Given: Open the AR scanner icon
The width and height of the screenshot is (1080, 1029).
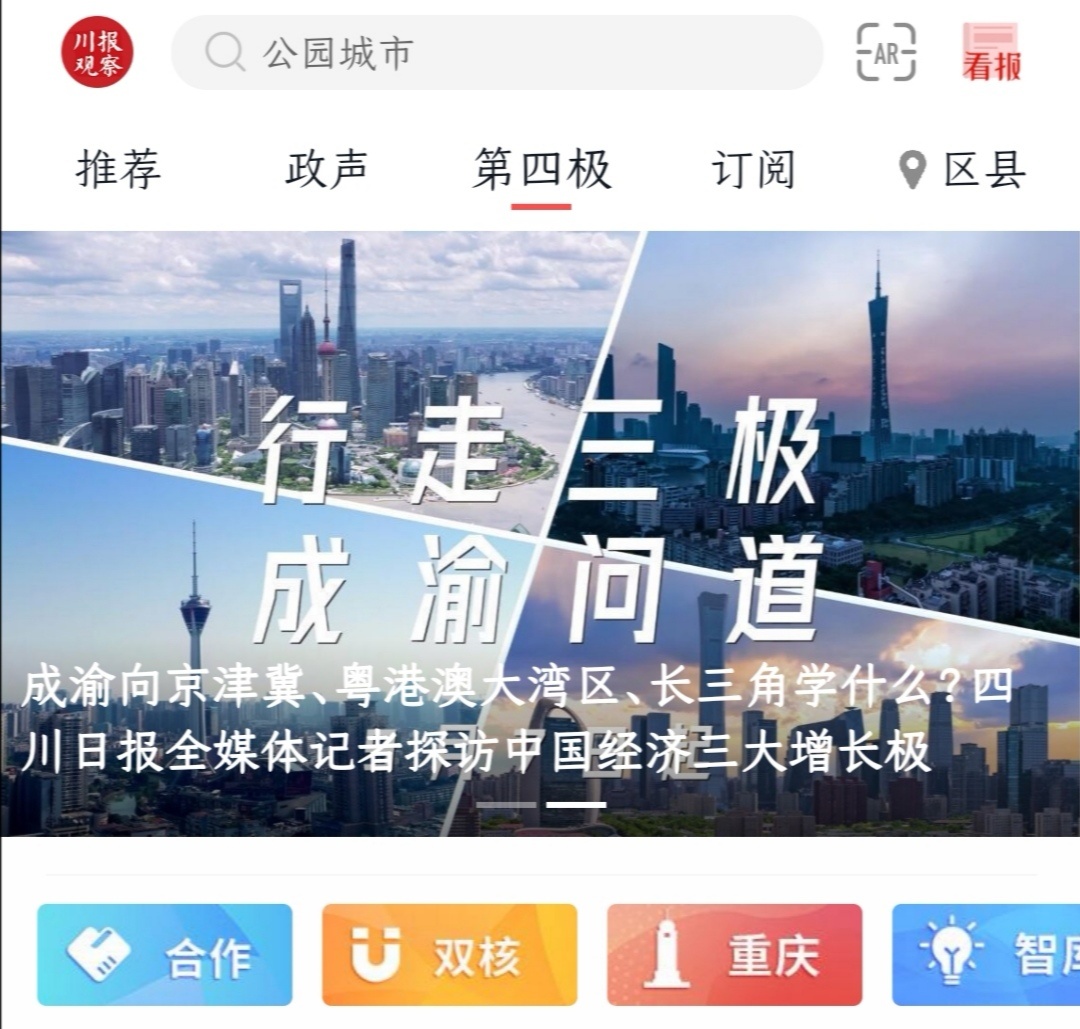Looking at the screenshot, I should (x=886, y=53).
